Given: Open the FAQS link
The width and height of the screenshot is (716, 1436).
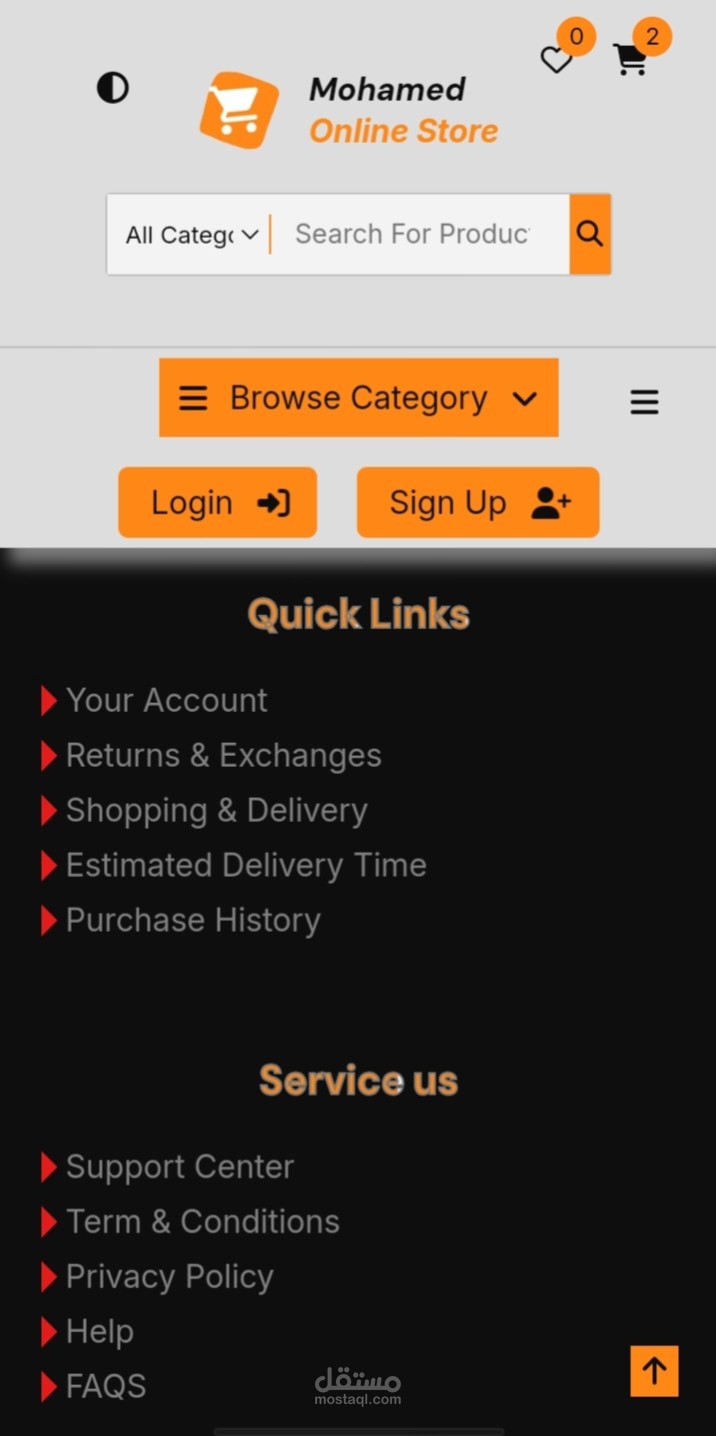Looking at the screenshot, I should [x=105, y=1387].
